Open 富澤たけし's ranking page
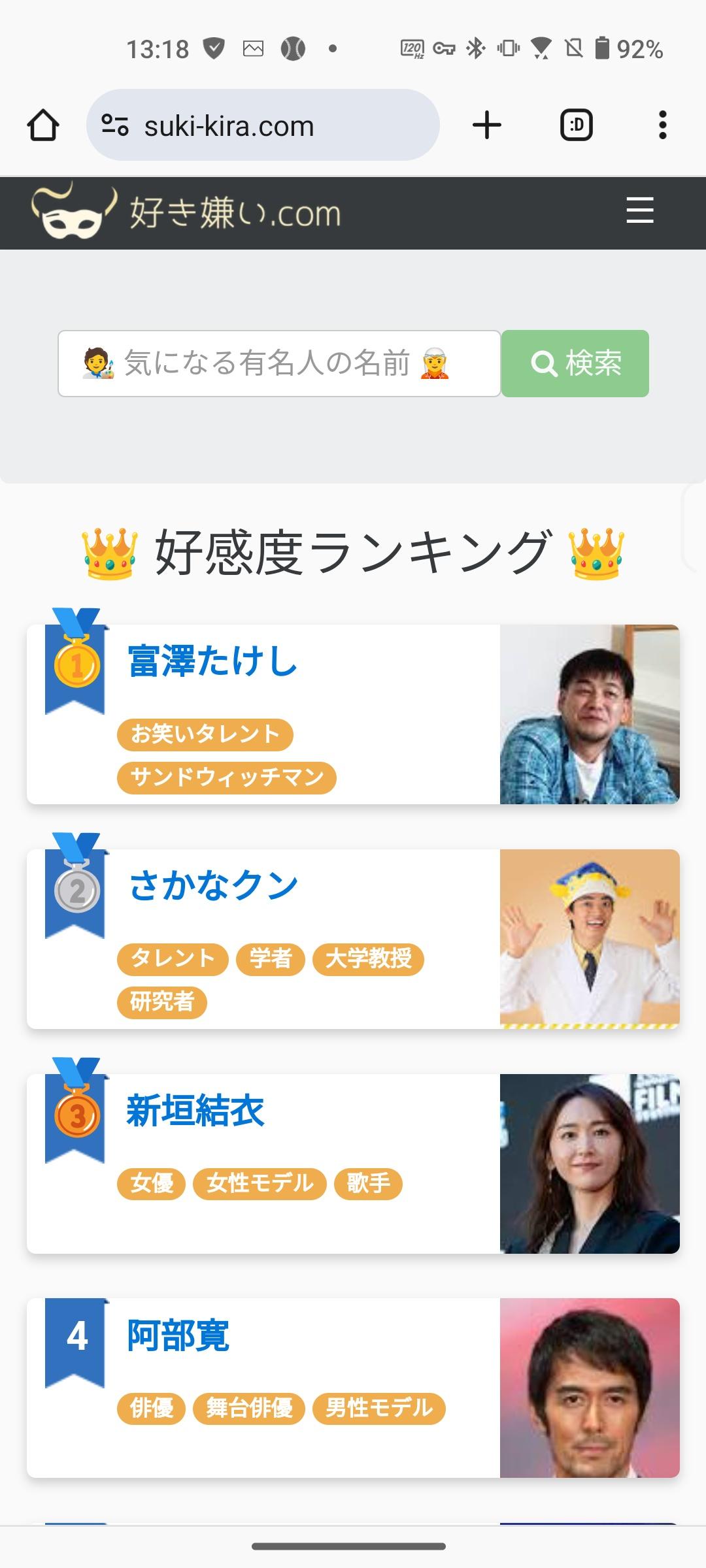The image size is (706, 1568). tap(212, 661)
